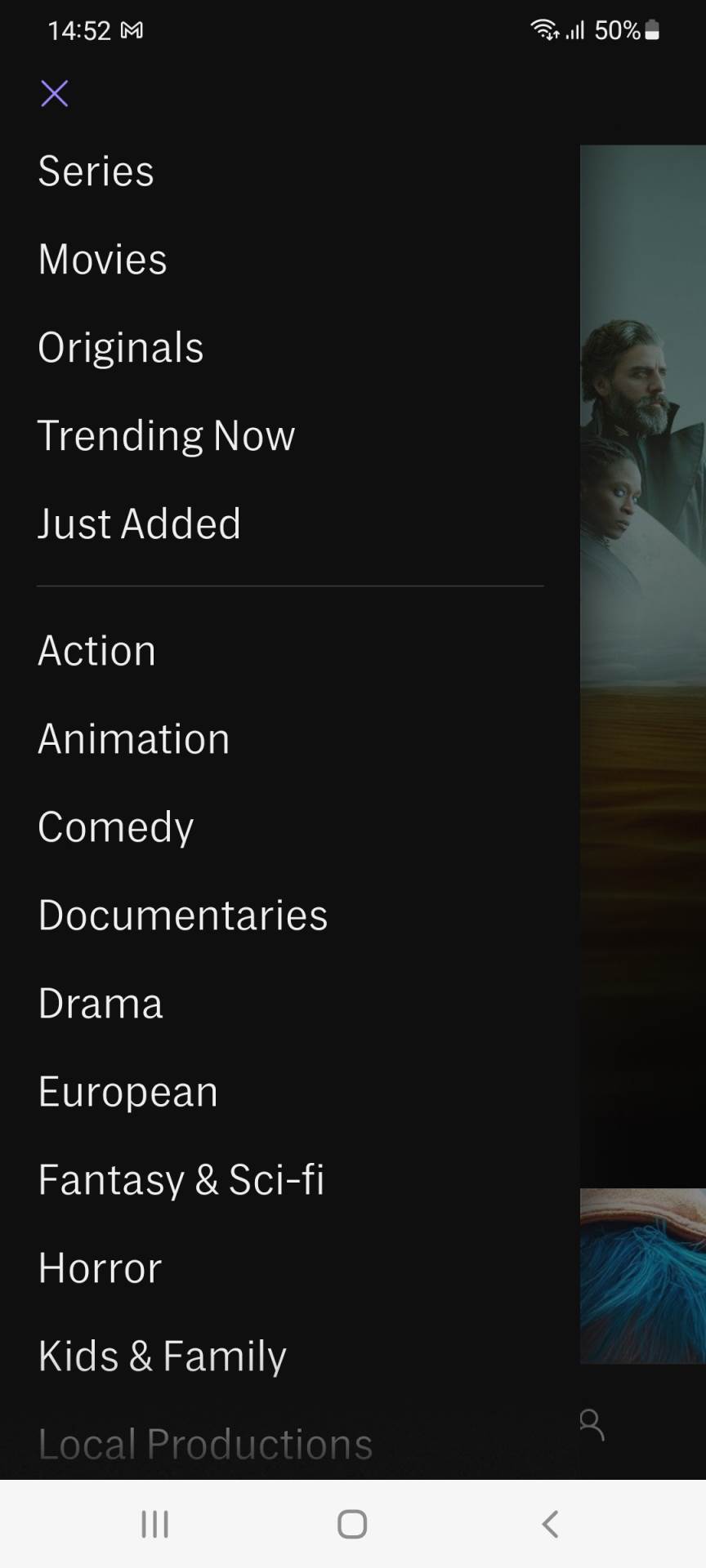706x1568 pixels.
Task: Close the navigation drawer
Action: point(55,94)
